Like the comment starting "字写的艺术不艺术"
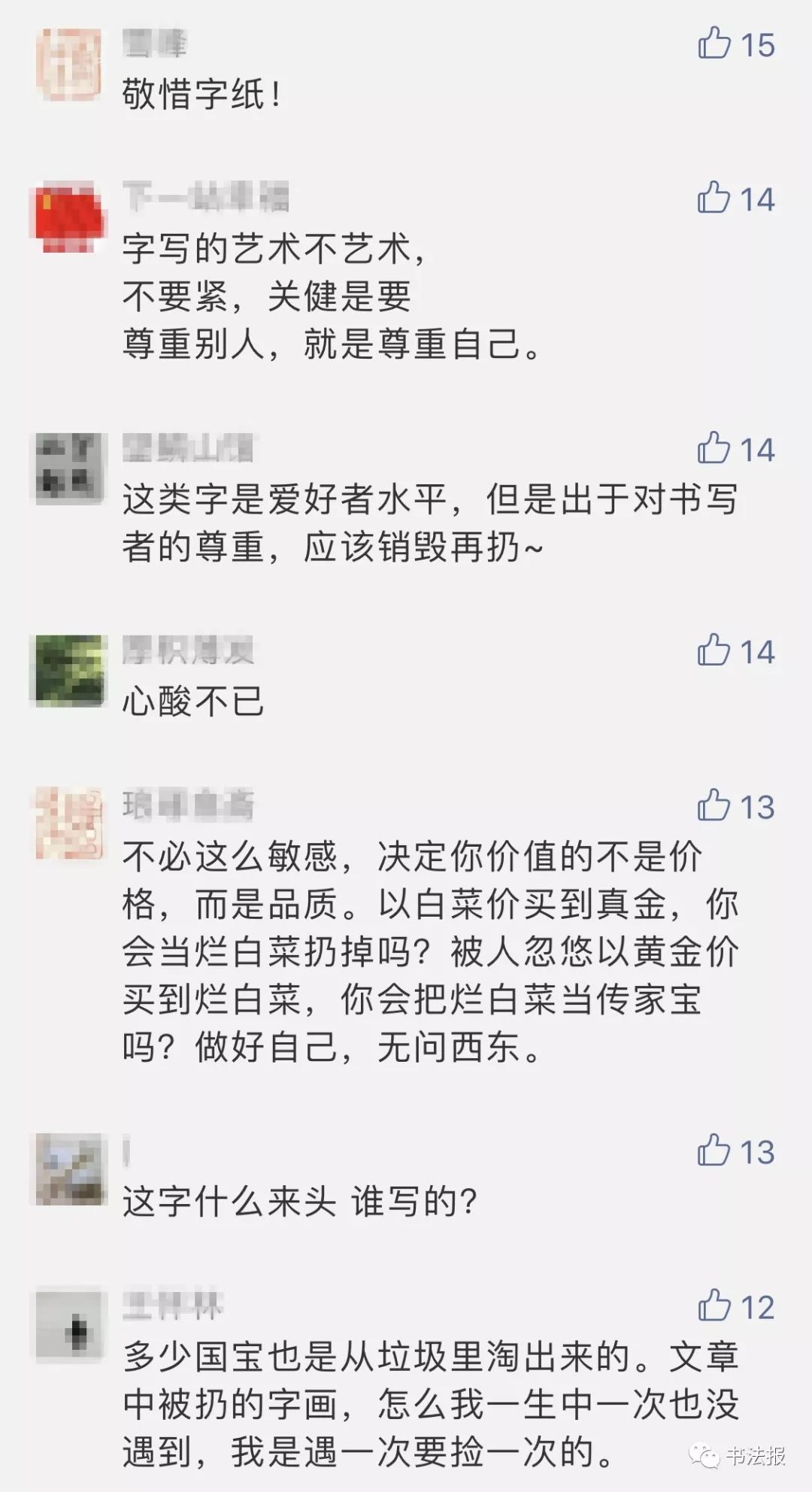 pos(714,199)
